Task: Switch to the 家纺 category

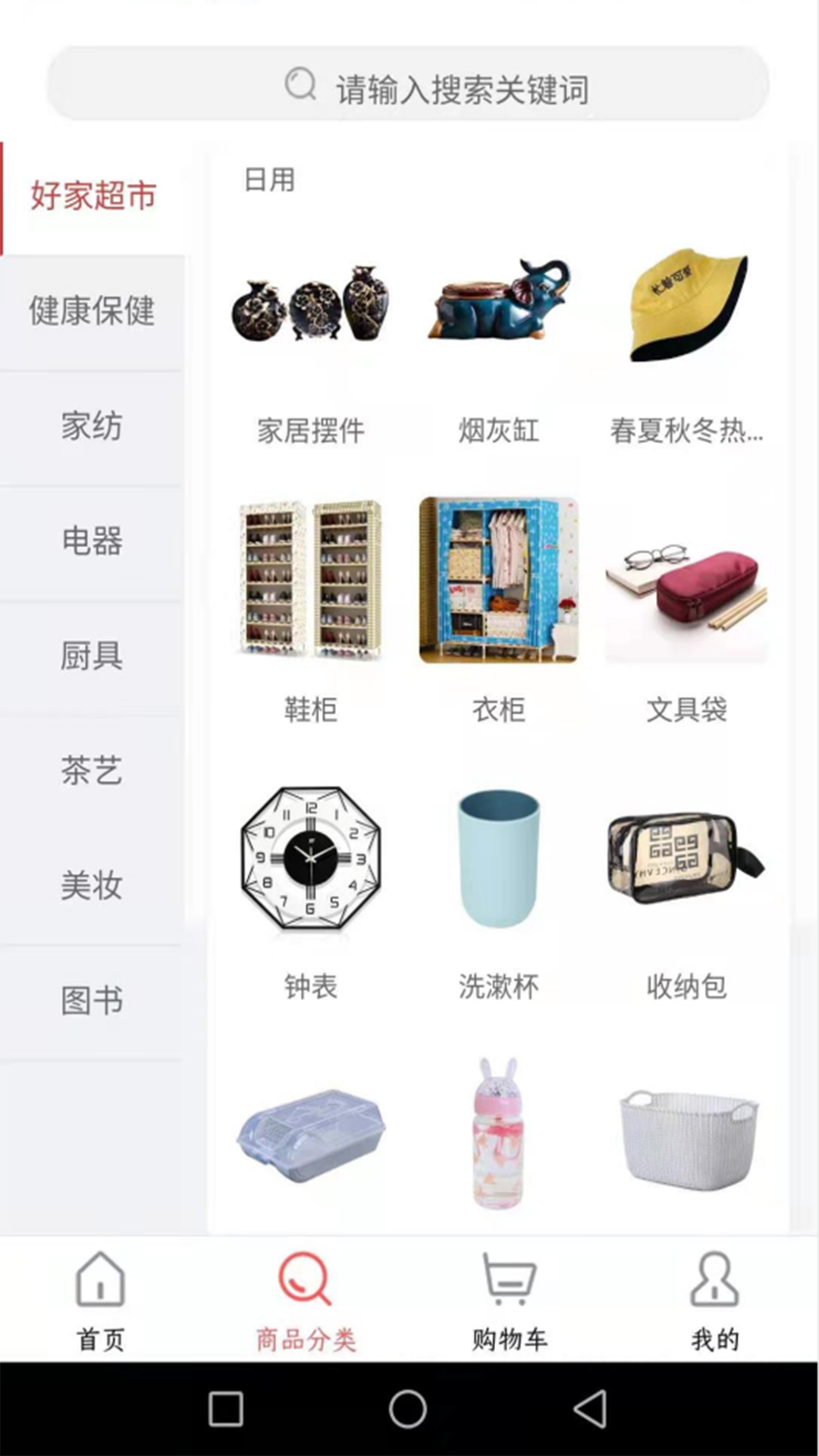Action: pos(92,426)
